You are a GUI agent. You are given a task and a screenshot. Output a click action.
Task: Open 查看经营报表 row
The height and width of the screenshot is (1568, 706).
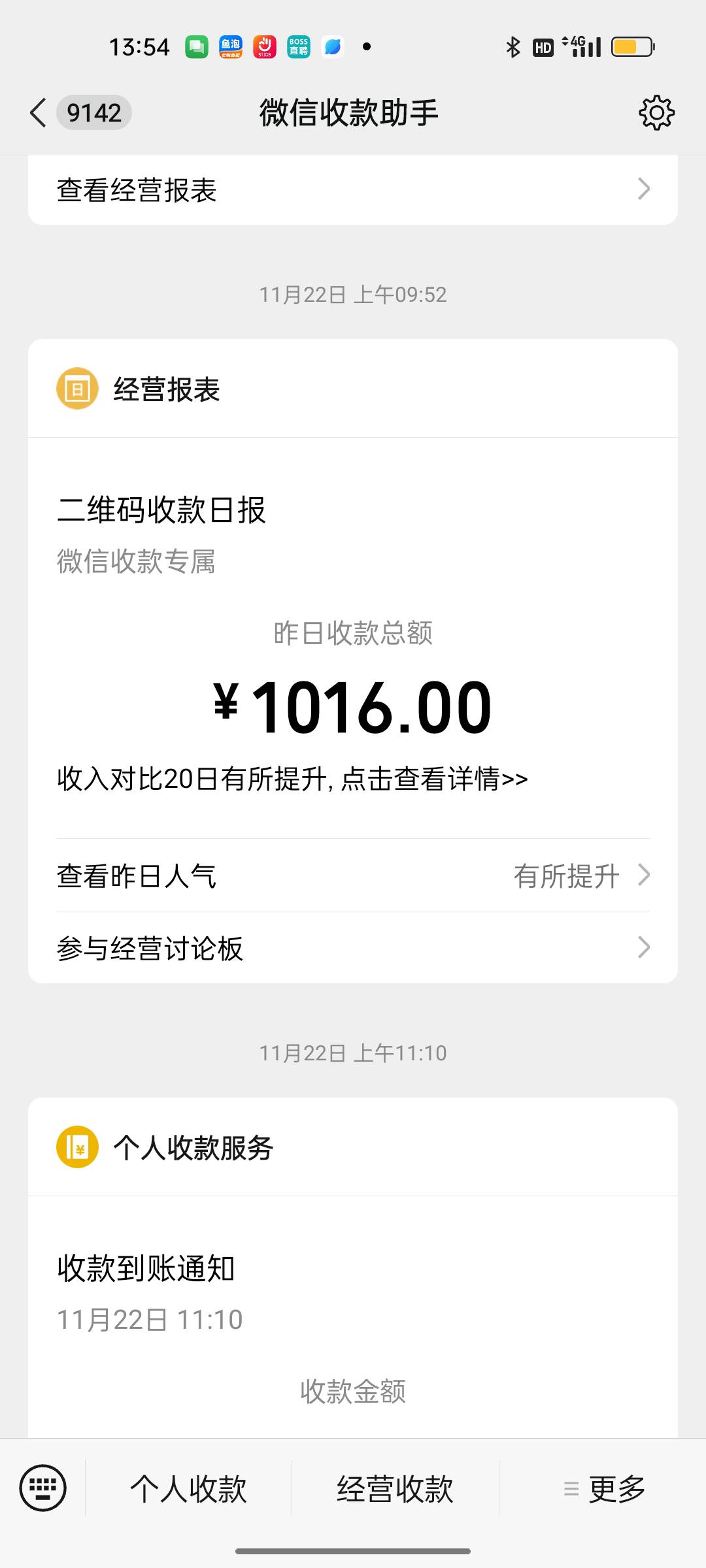point(353,190)
